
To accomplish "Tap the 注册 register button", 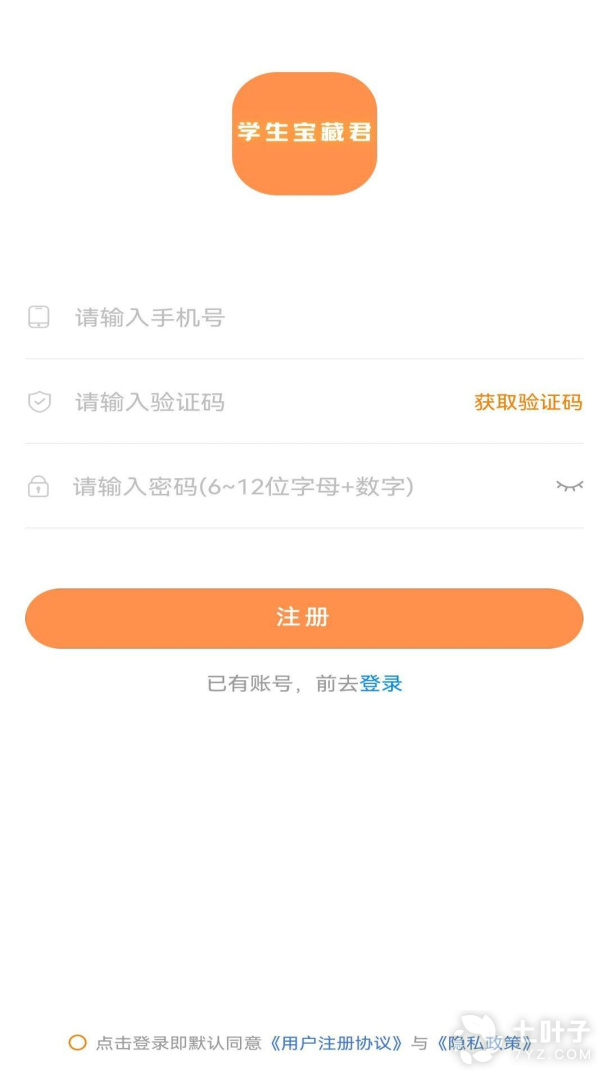I will [x=304, y=618].
